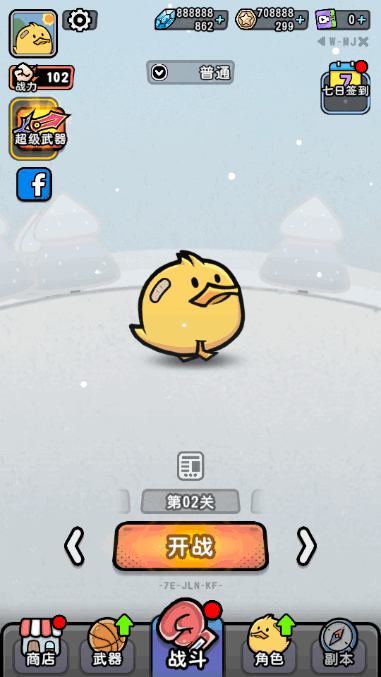The height and width of the screenshot is (677, 381).
Task: Open the 七日签到 seven-day check-in
Action: click(346, 88)
